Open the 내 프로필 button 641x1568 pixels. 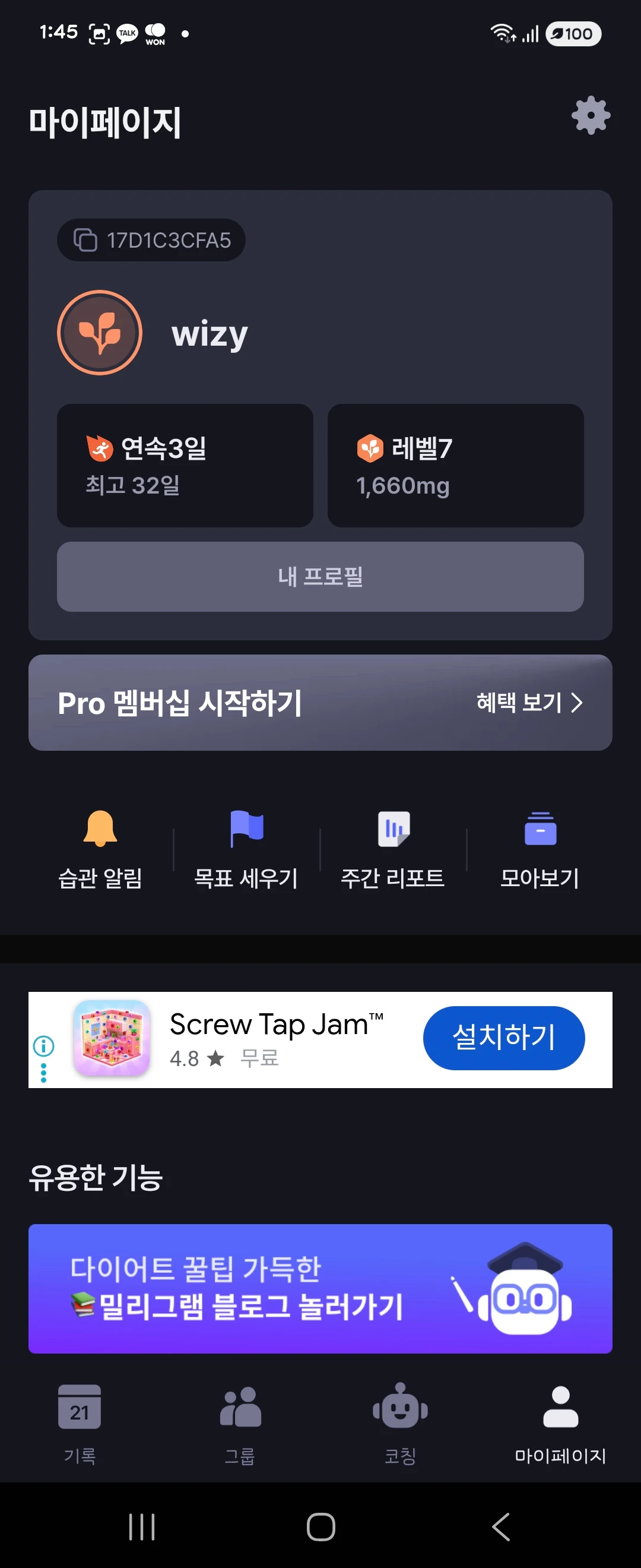click(320, 576)
